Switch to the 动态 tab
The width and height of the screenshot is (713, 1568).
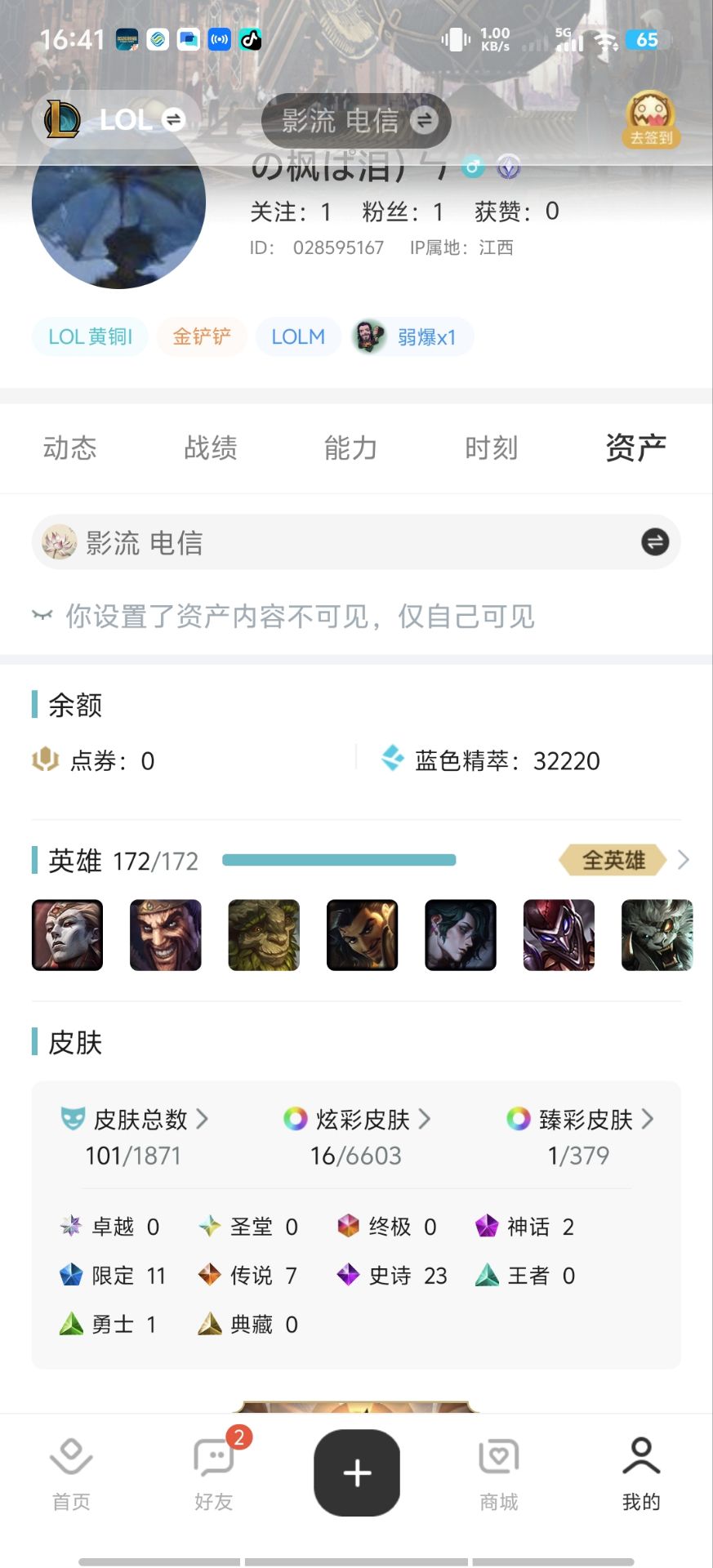pos(70,448)
